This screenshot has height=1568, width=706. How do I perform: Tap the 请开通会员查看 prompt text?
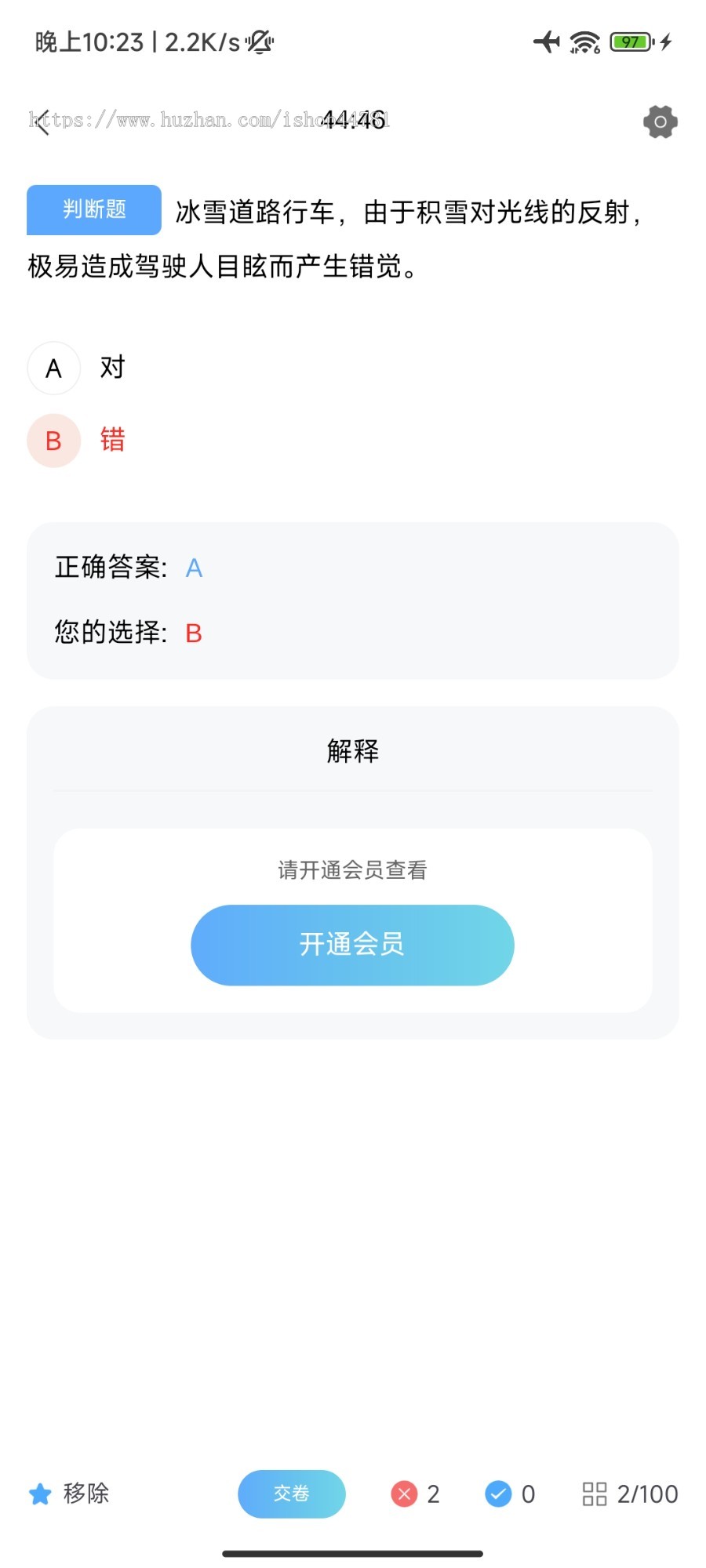pyautogui.click(x=352, y=870)
